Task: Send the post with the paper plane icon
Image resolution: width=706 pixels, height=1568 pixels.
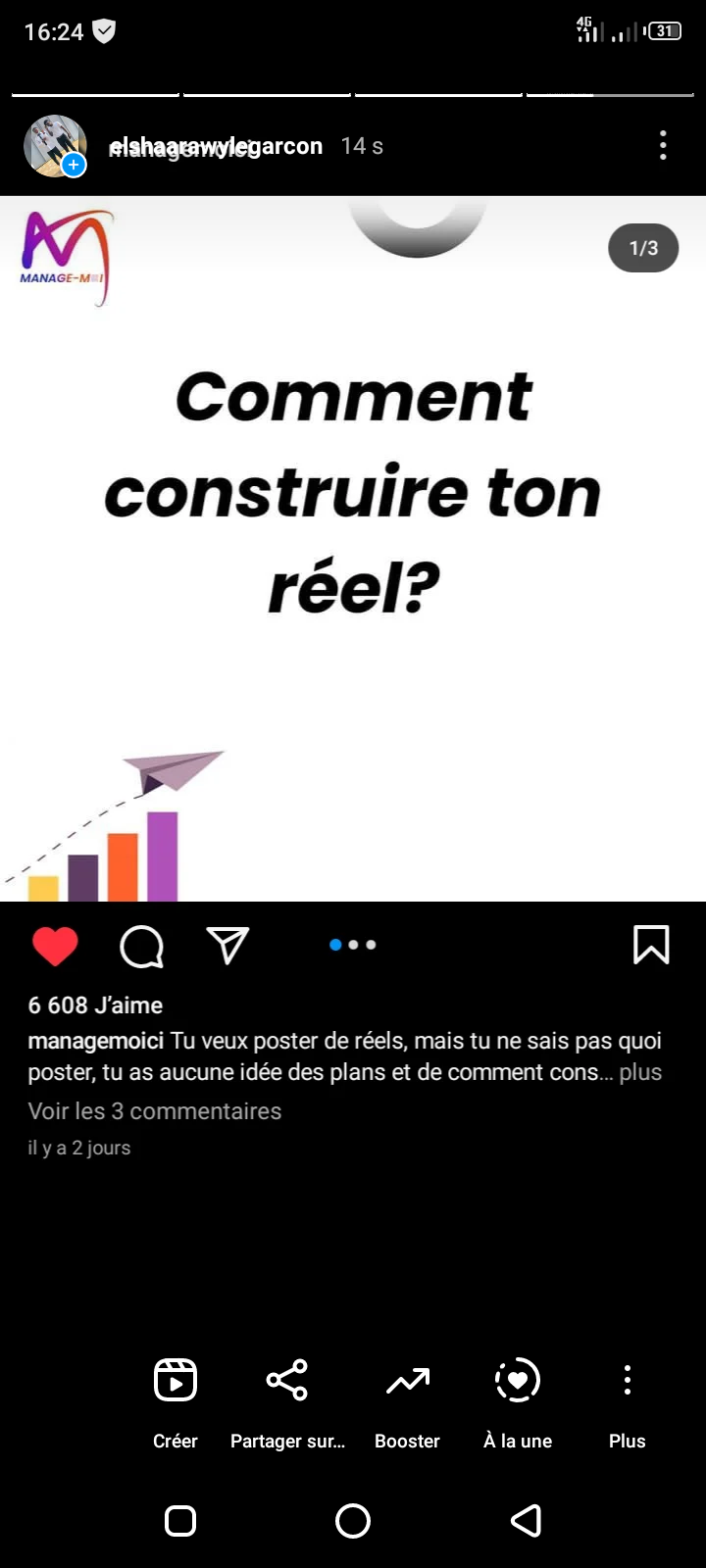Action: tap(227, 946)
